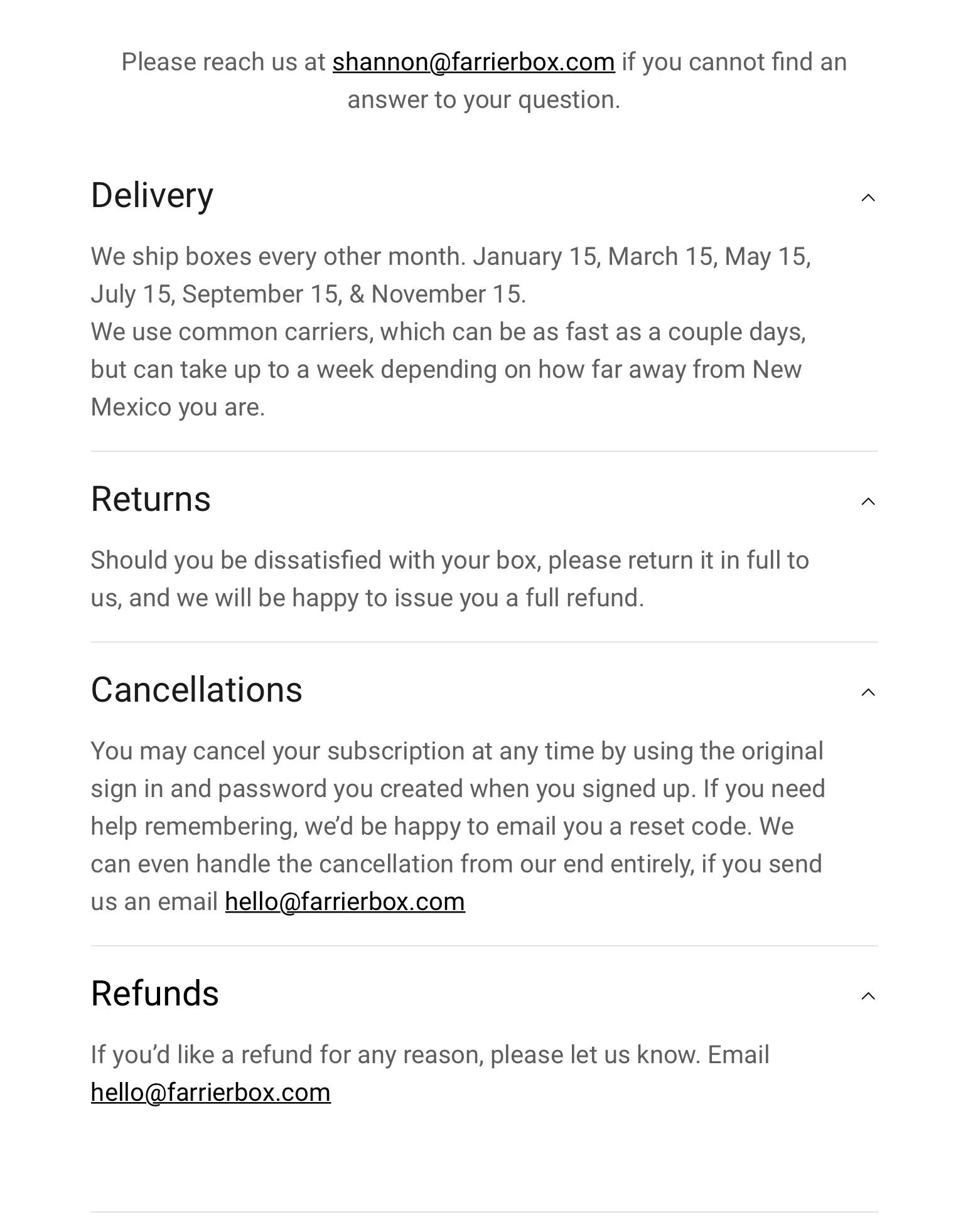Open the shannon@farrierbox.com email link

coord(473,62)
